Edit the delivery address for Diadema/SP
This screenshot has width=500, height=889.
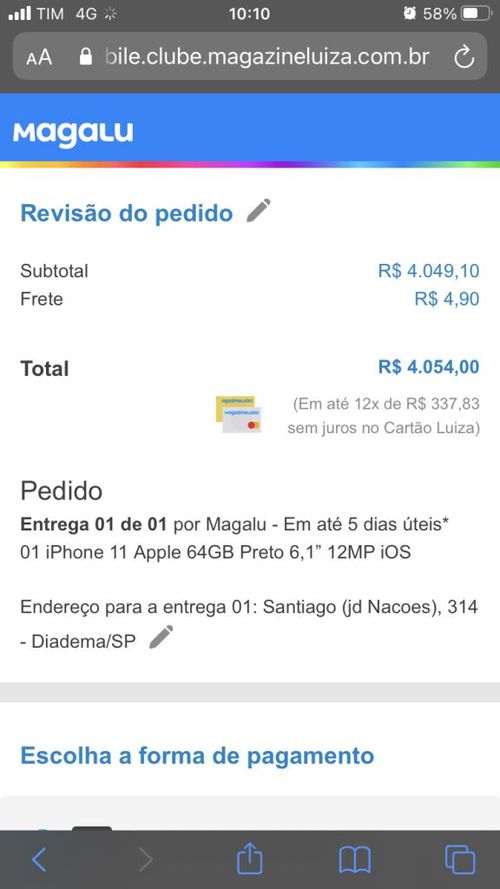point(161,637)
